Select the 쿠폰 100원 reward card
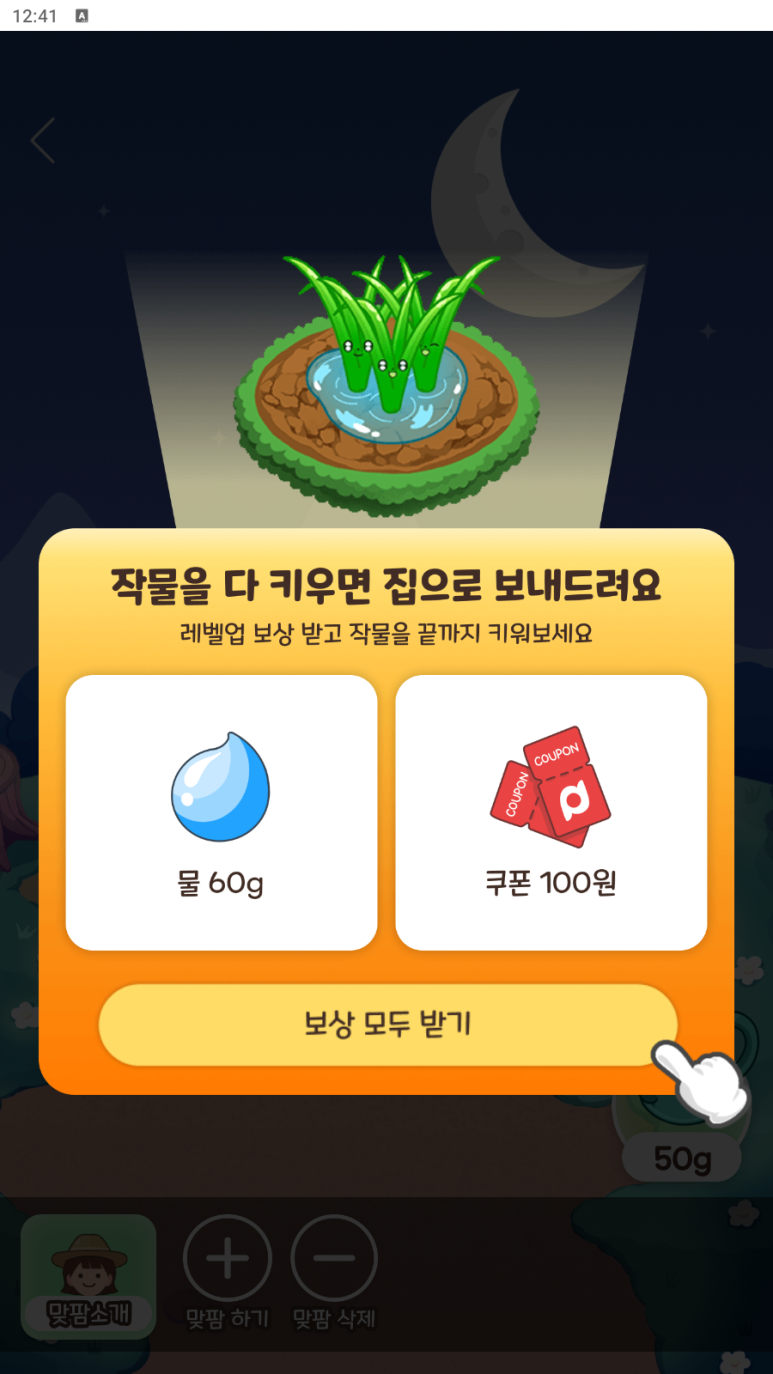Screen dimensions: 773x1374 (549, 812)
